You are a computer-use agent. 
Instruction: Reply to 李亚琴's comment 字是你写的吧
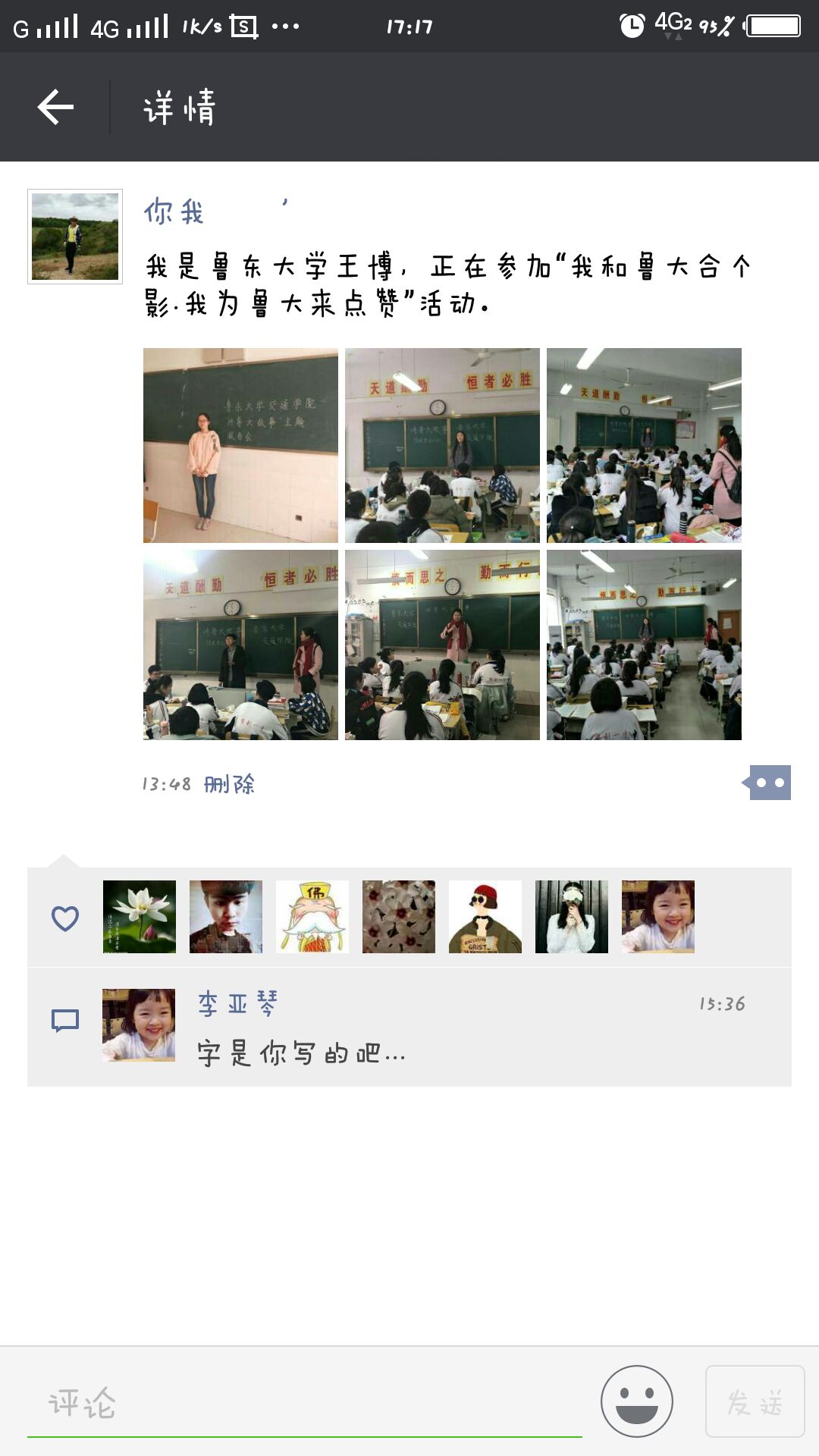(302, 1054)
